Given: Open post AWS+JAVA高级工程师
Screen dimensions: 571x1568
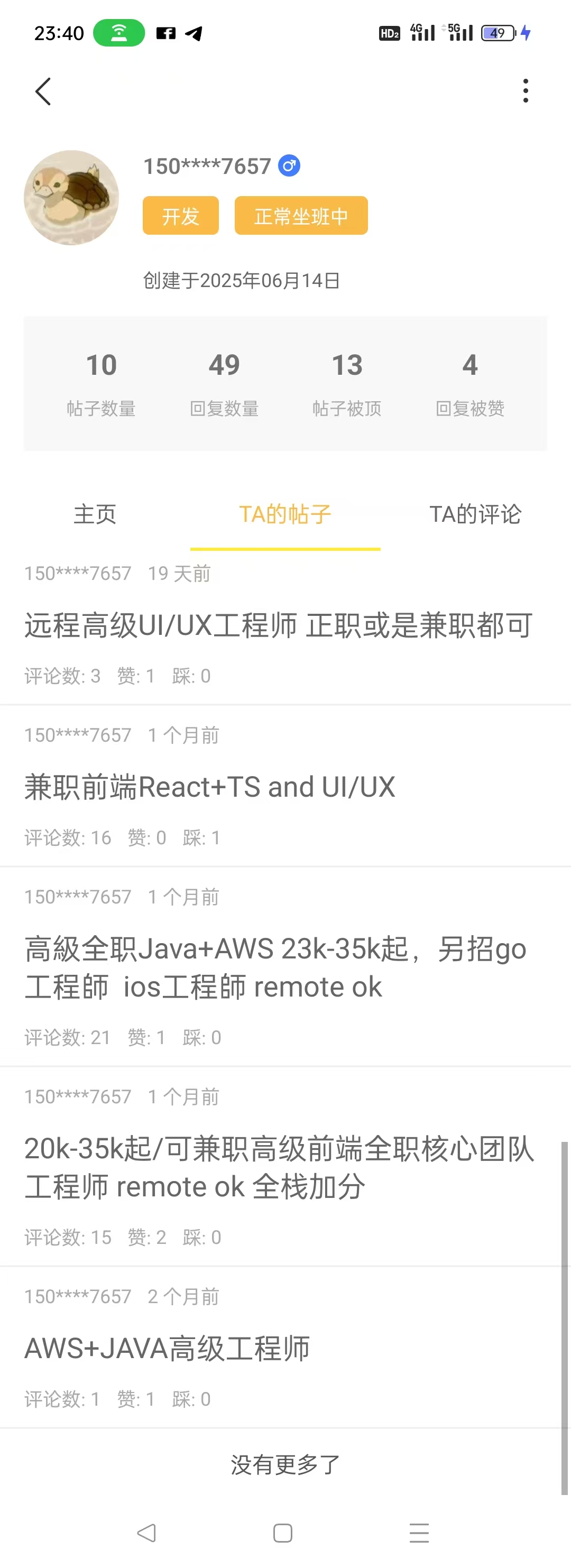Looking at the screenshot, I should coord(168,1348).
